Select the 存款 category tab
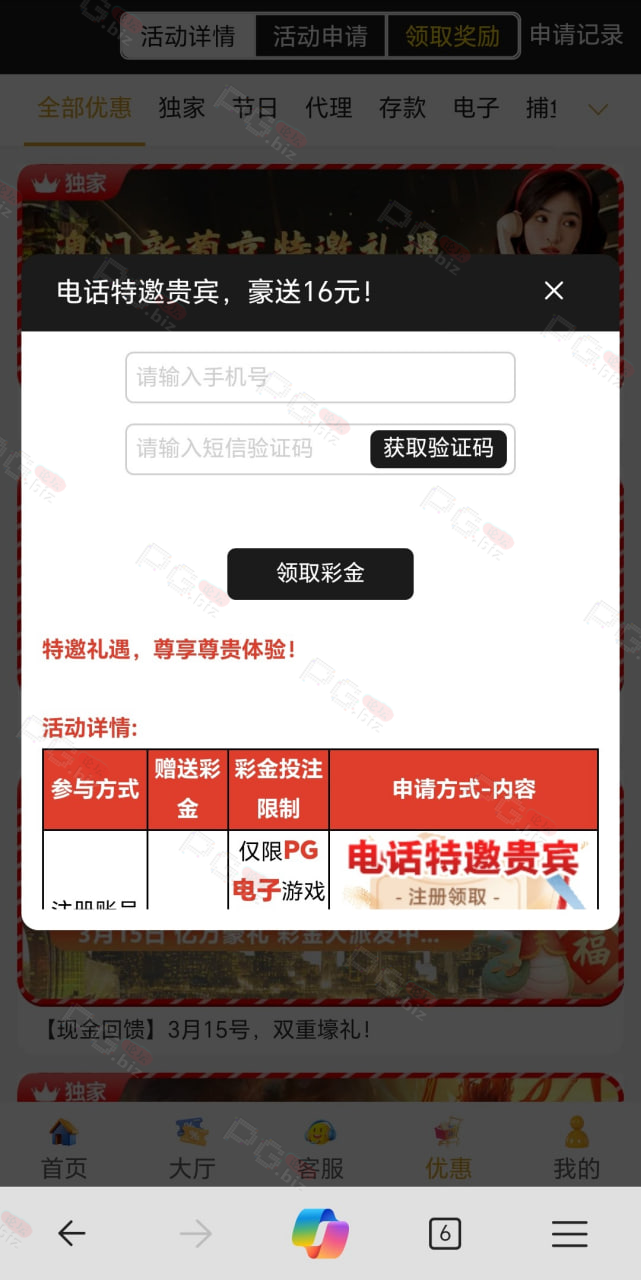Screen dimensions: 641x1280 (x=403, y=108)
